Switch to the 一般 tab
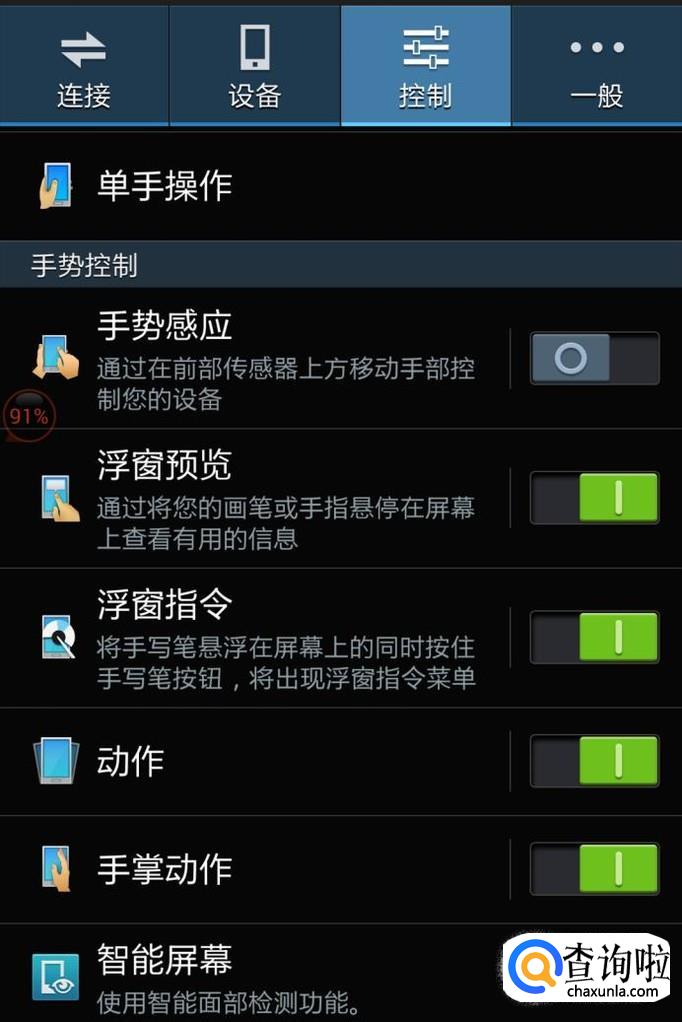The height and width of the screenshot is (1022, 682). tap(597, 65)
